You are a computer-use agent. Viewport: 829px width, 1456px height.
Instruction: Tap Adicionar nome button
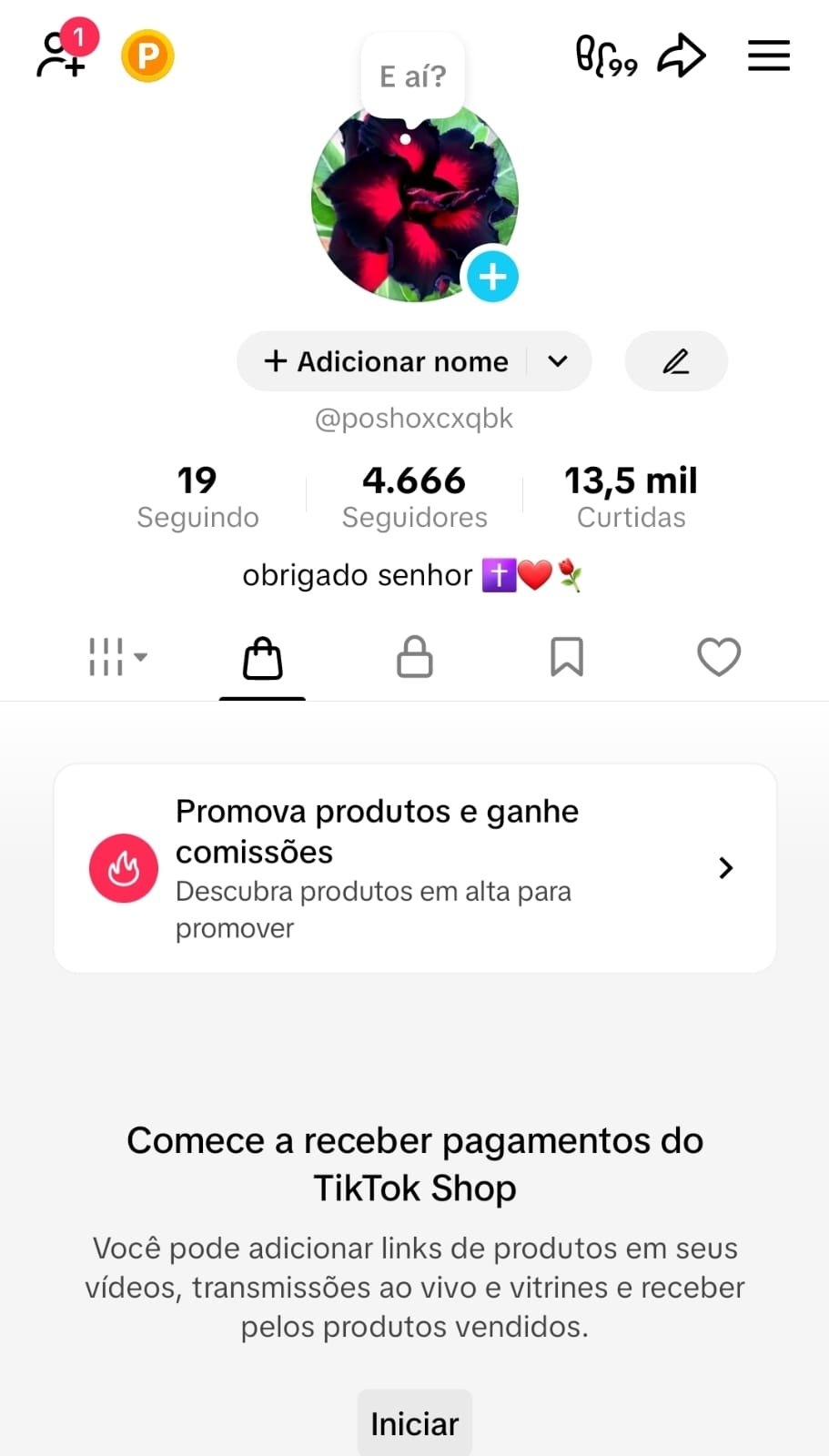click(x=387, y=361)
